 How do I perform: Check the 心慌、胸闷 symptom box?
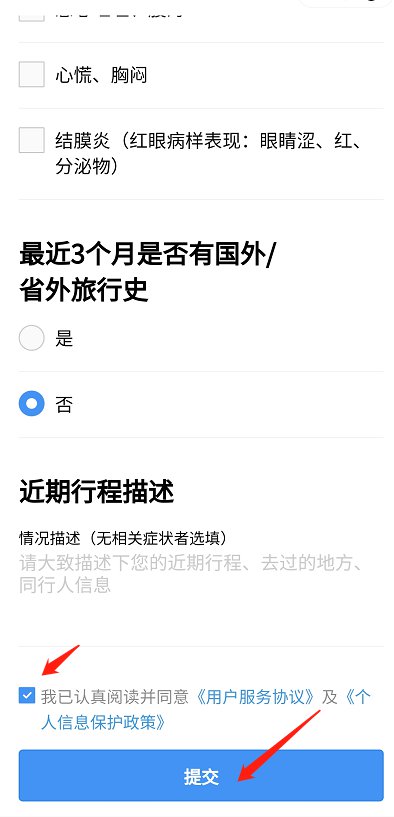point(31,75)
